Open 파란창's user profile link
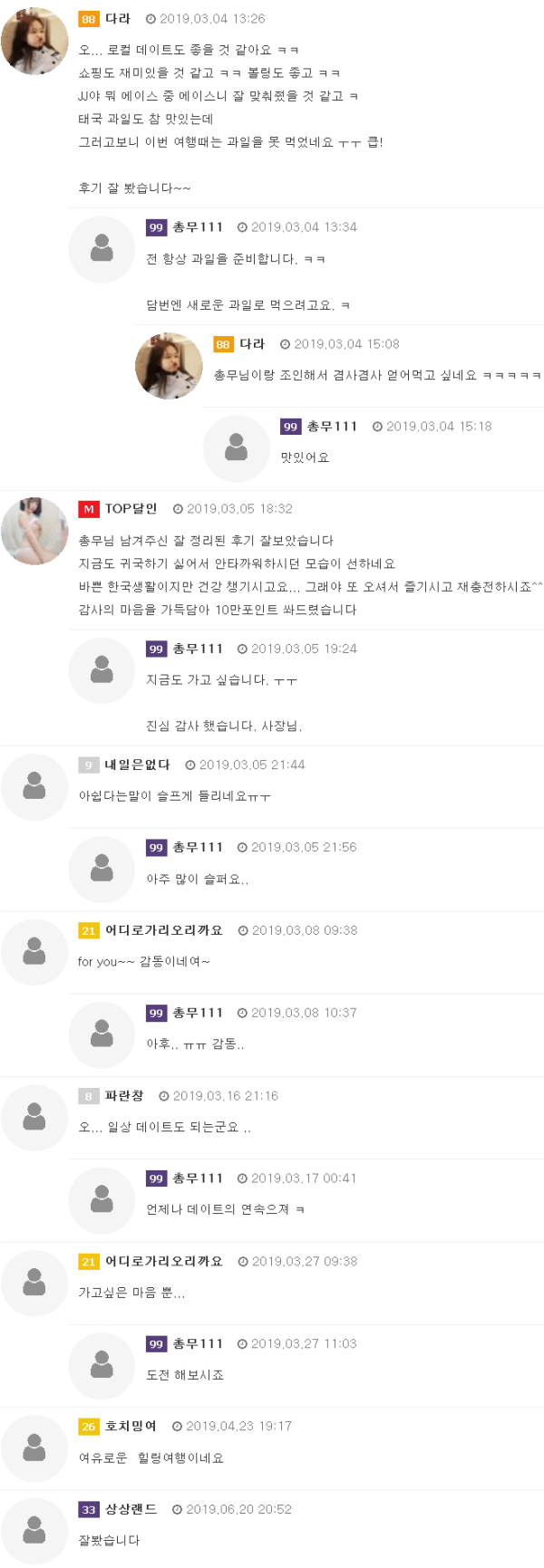 [124, 1096]
